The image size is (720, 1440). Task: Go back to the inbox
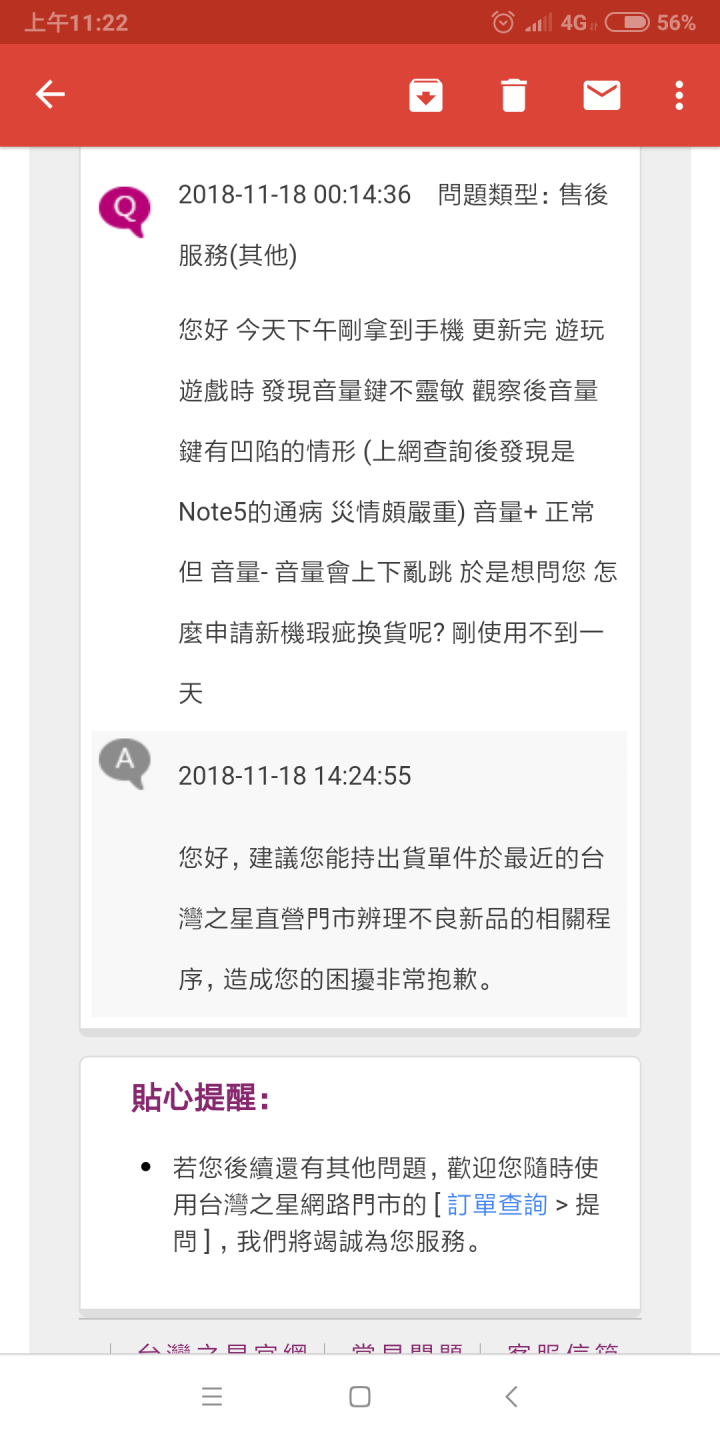(50, 95)
